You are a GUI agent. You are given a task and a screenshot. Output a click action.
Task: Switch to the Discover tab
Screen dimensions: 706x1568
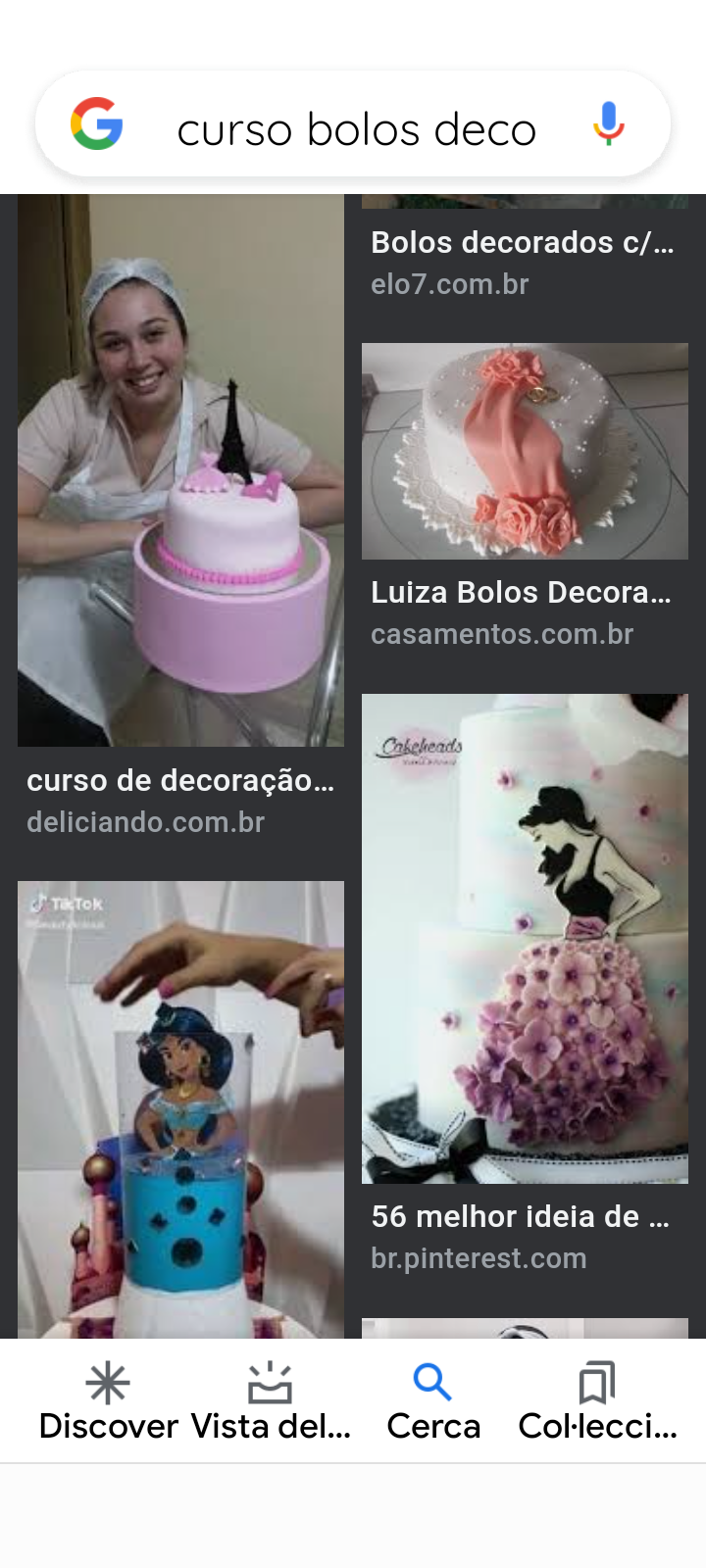pos(108,1401)
